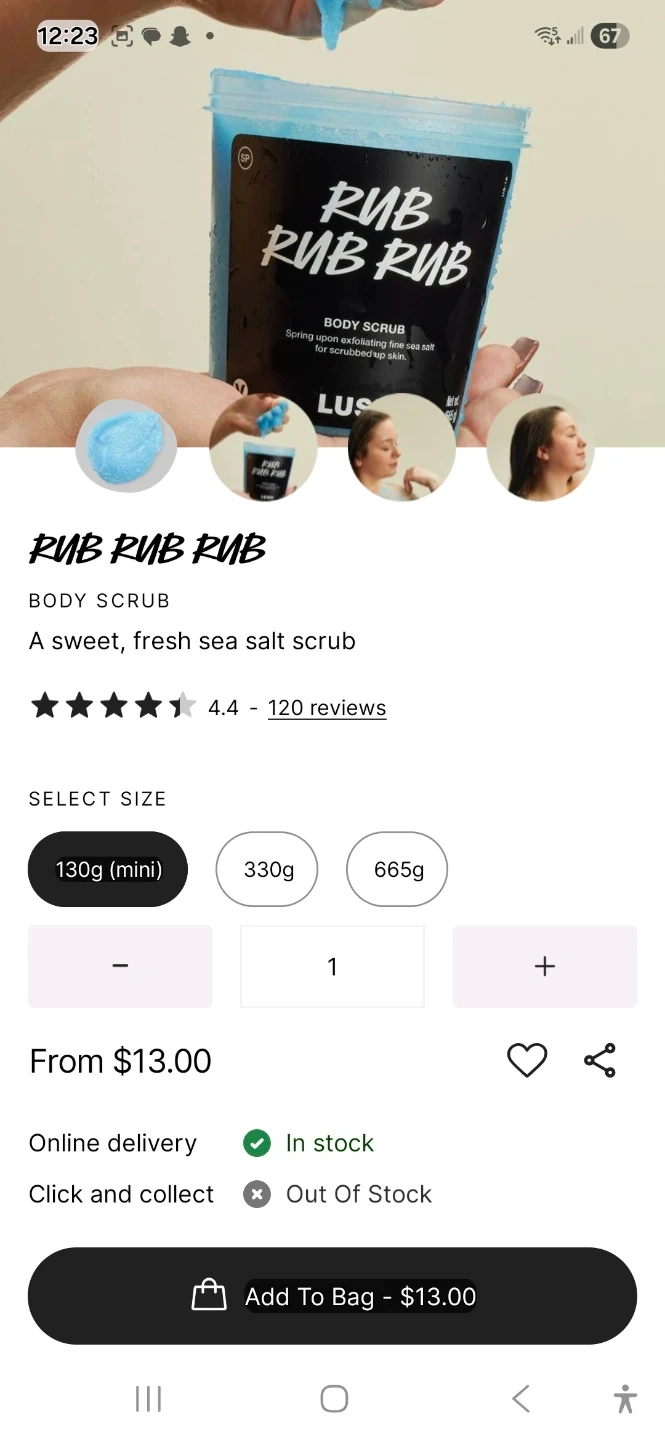This screenshot has height=1440, width=665.
Task: Choose the 330g size option
Action: 267,869
